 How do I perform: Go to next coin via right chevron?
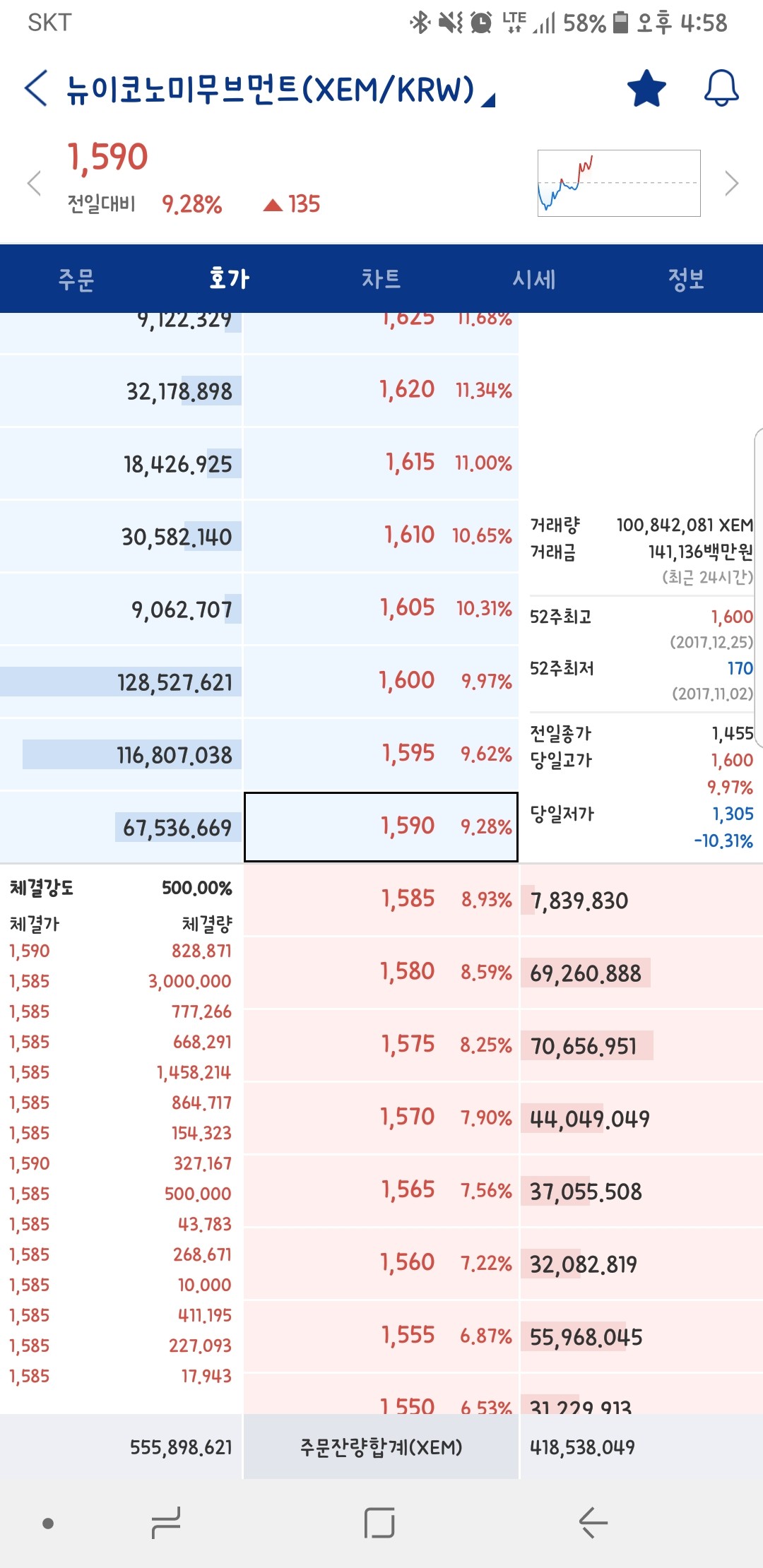click(732, 182)
